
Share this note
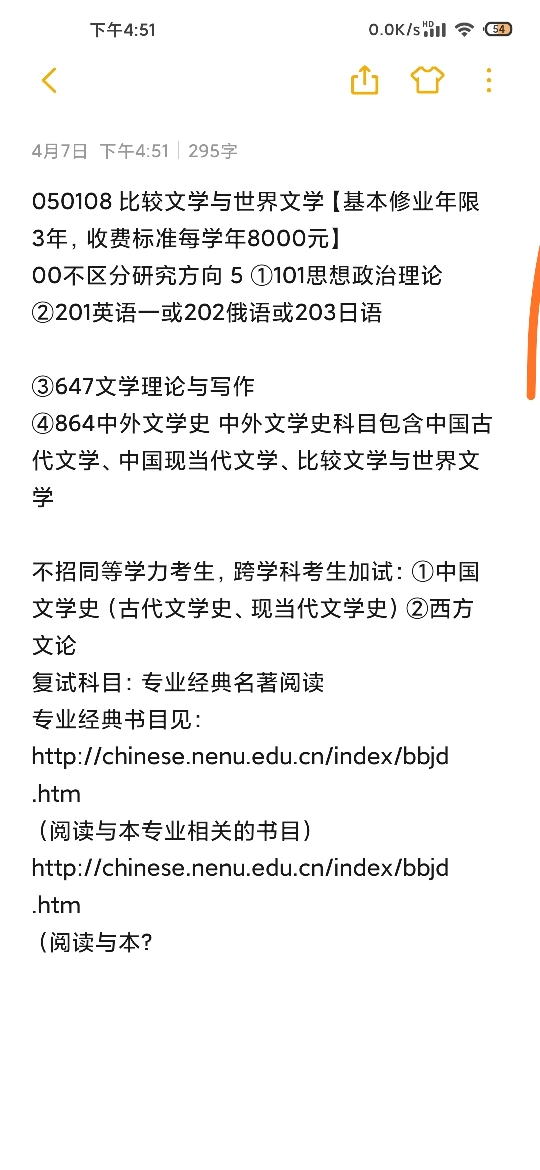pos(364,80)
